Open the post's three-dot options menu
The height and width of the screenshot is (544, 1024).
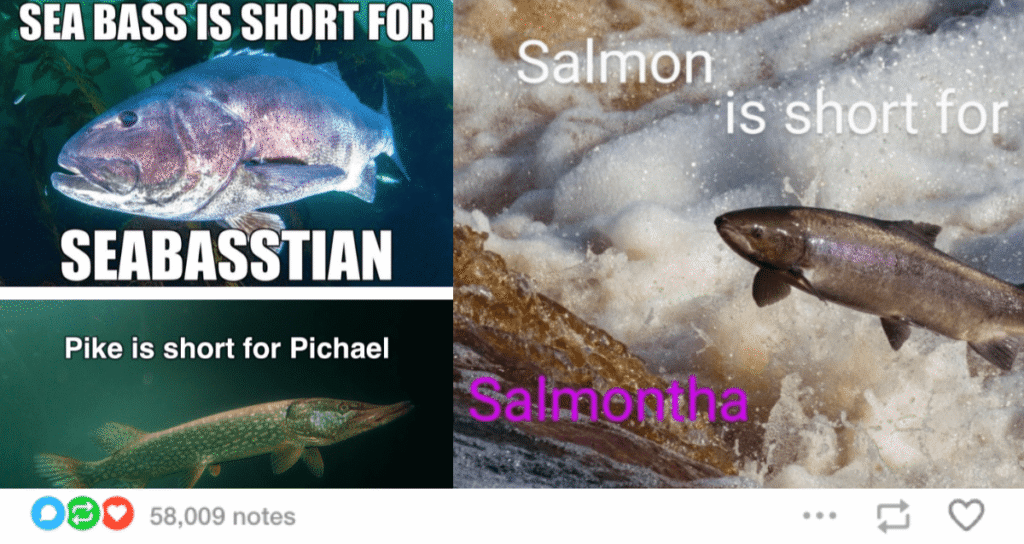pyautogui.click(x=819, y=516)
